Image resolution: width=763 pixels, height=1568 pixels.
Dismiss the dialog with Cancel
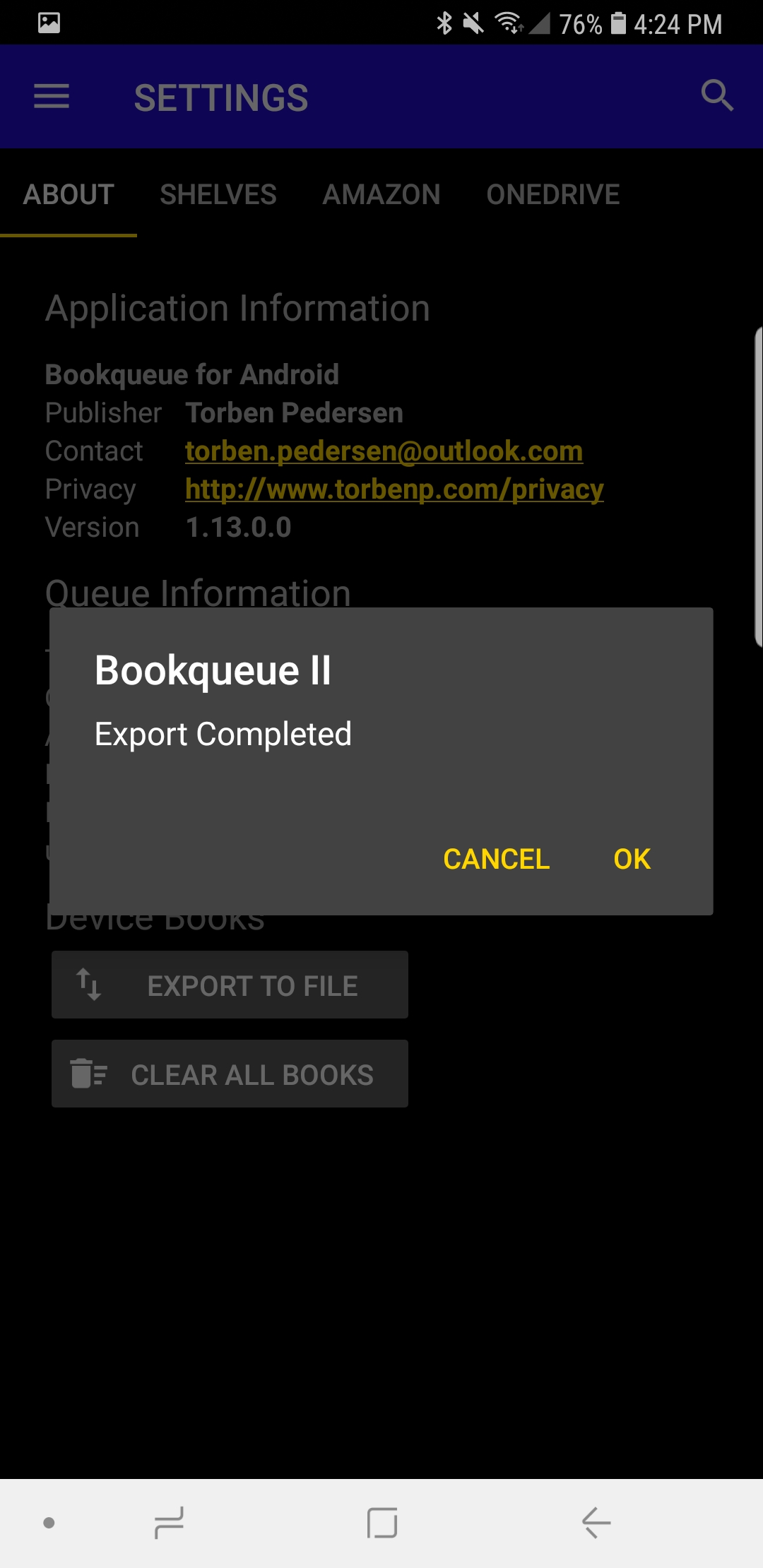coord(496,859)
